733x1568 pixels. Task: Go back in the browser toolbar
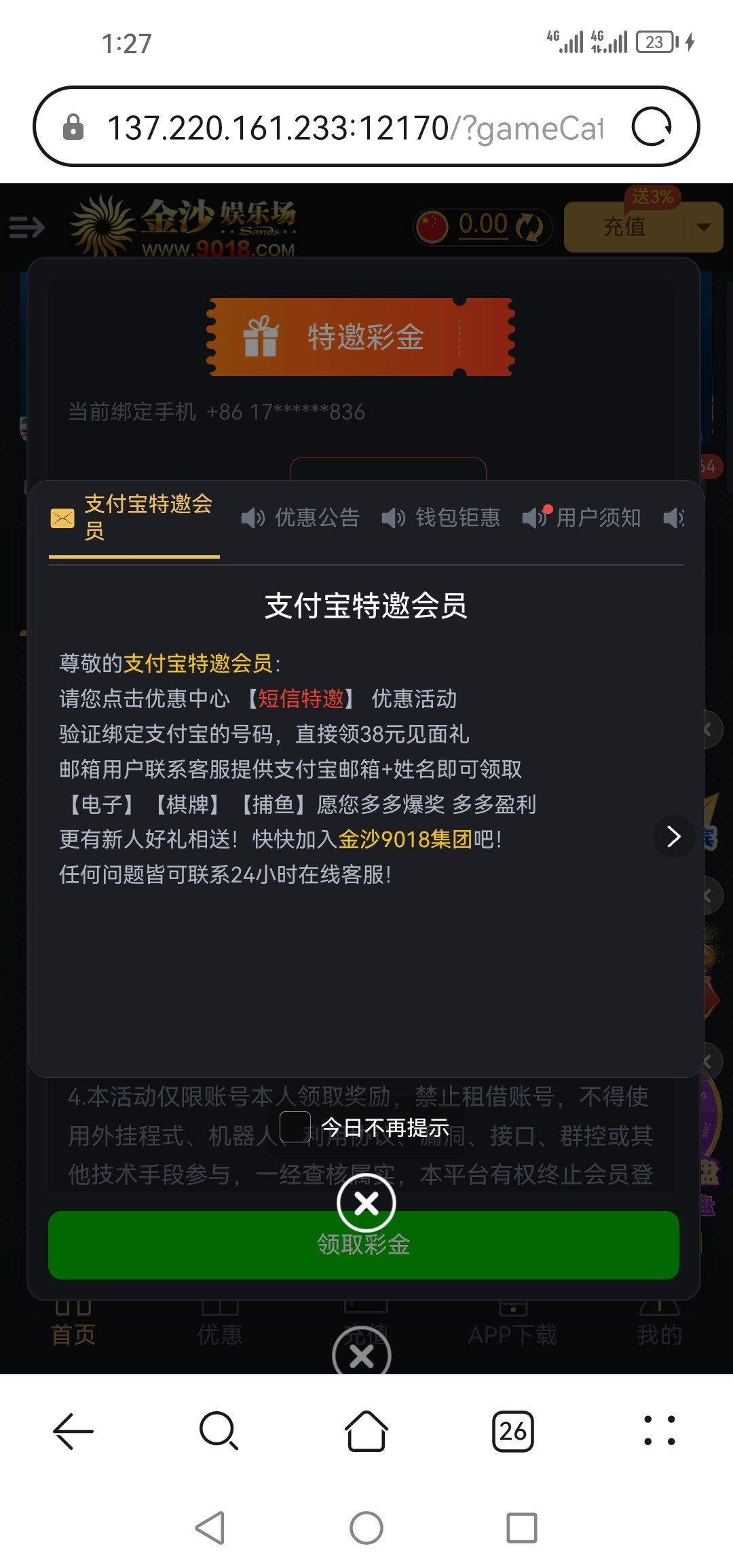(x=73, y=1431)
